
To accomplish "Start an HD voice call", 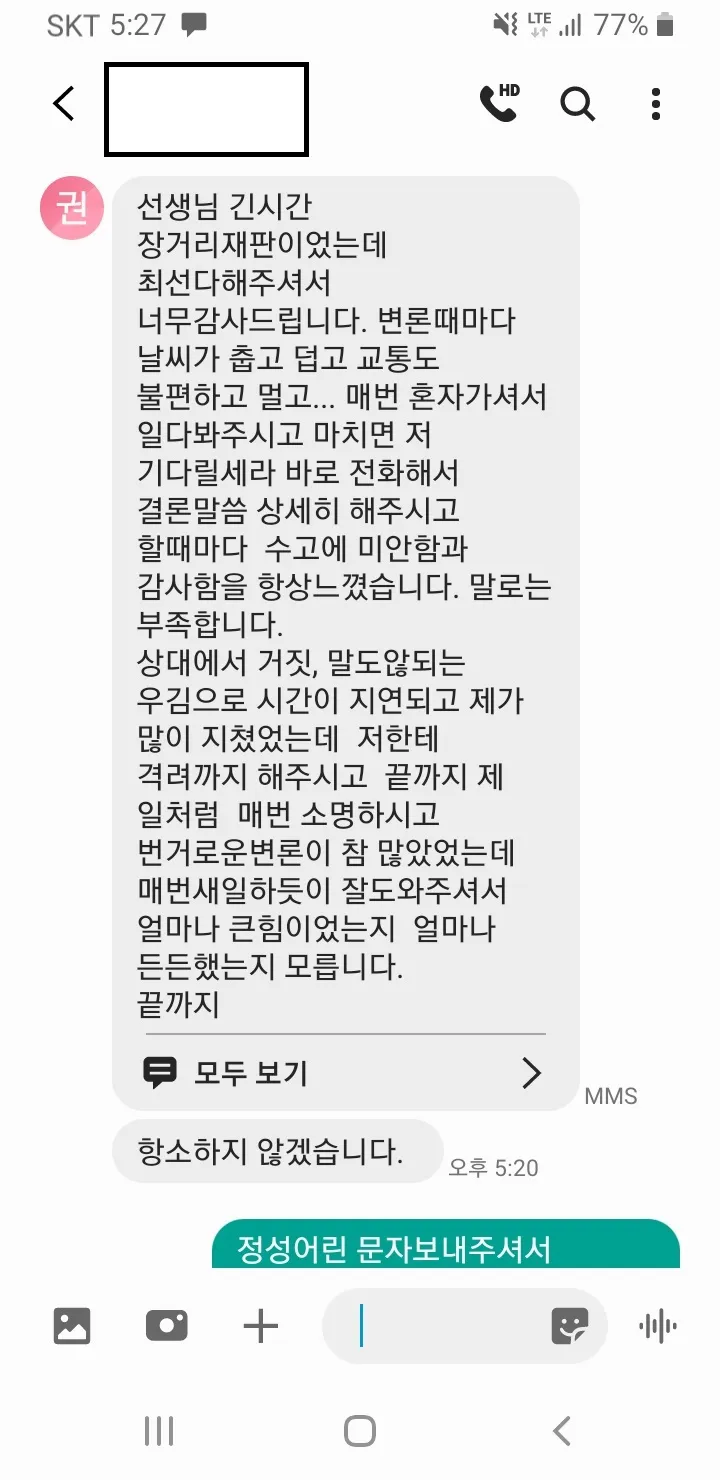I will pos(498,103).
